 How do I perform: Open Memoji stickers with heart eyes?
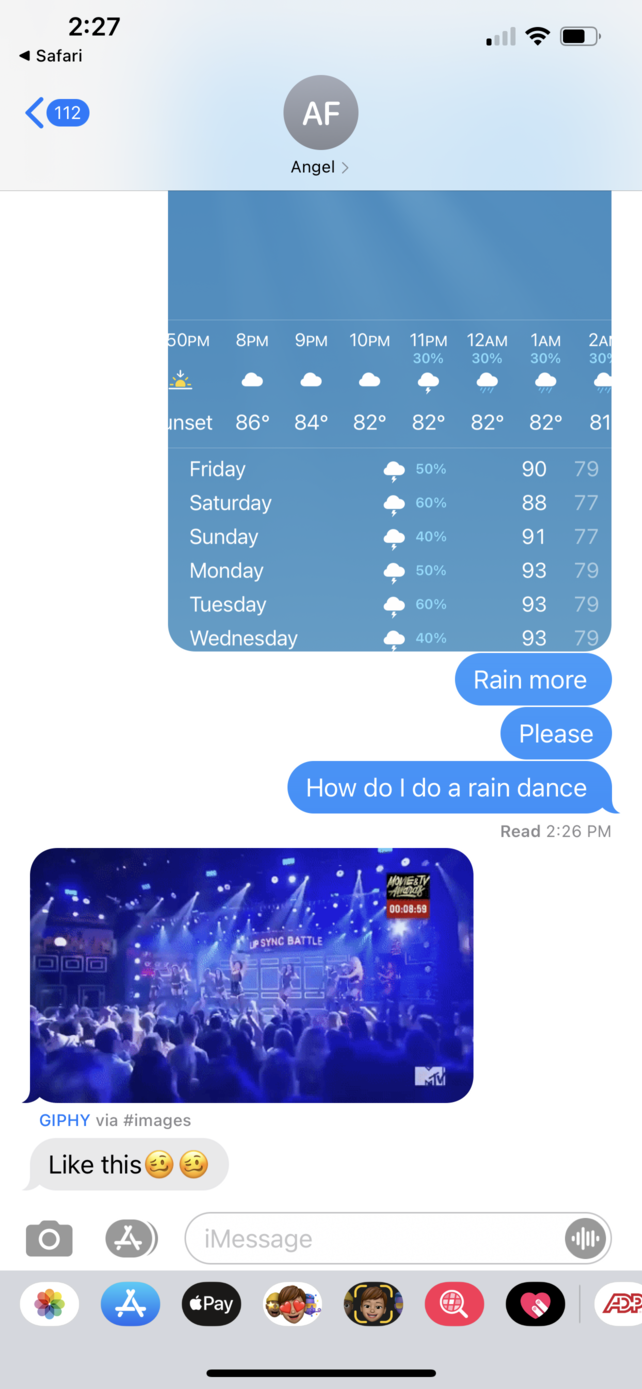pos(292,1304)
